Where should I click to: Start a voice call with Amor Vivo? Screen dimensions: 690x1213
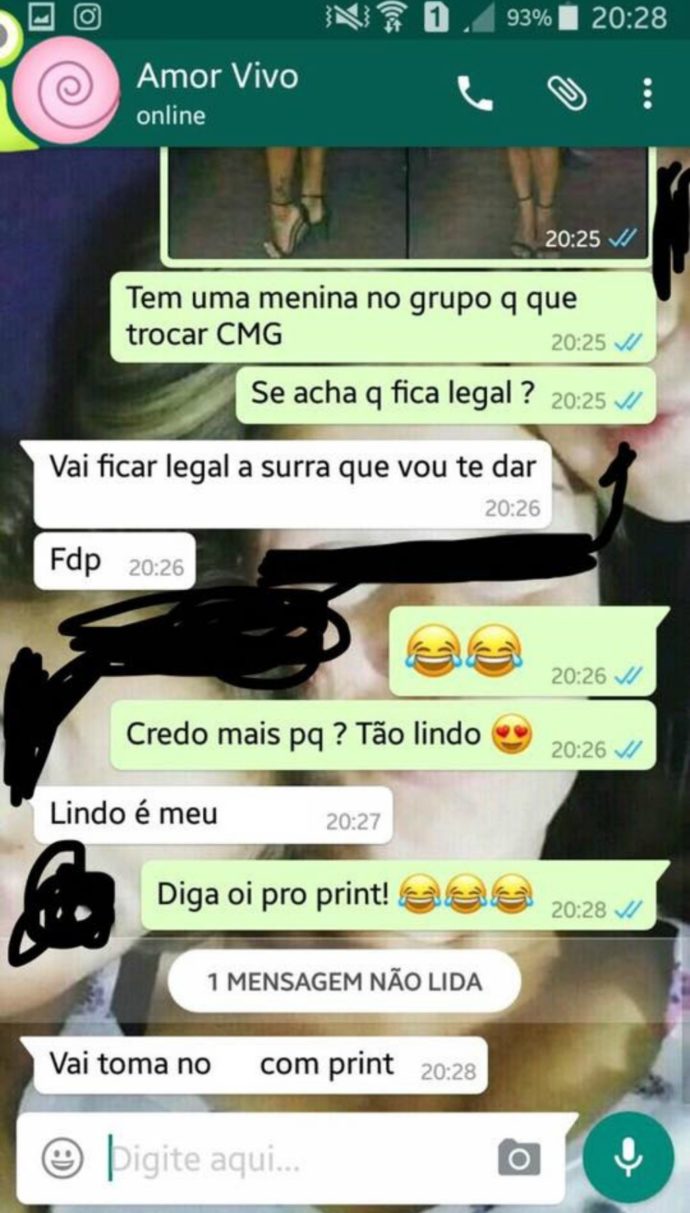475,94
